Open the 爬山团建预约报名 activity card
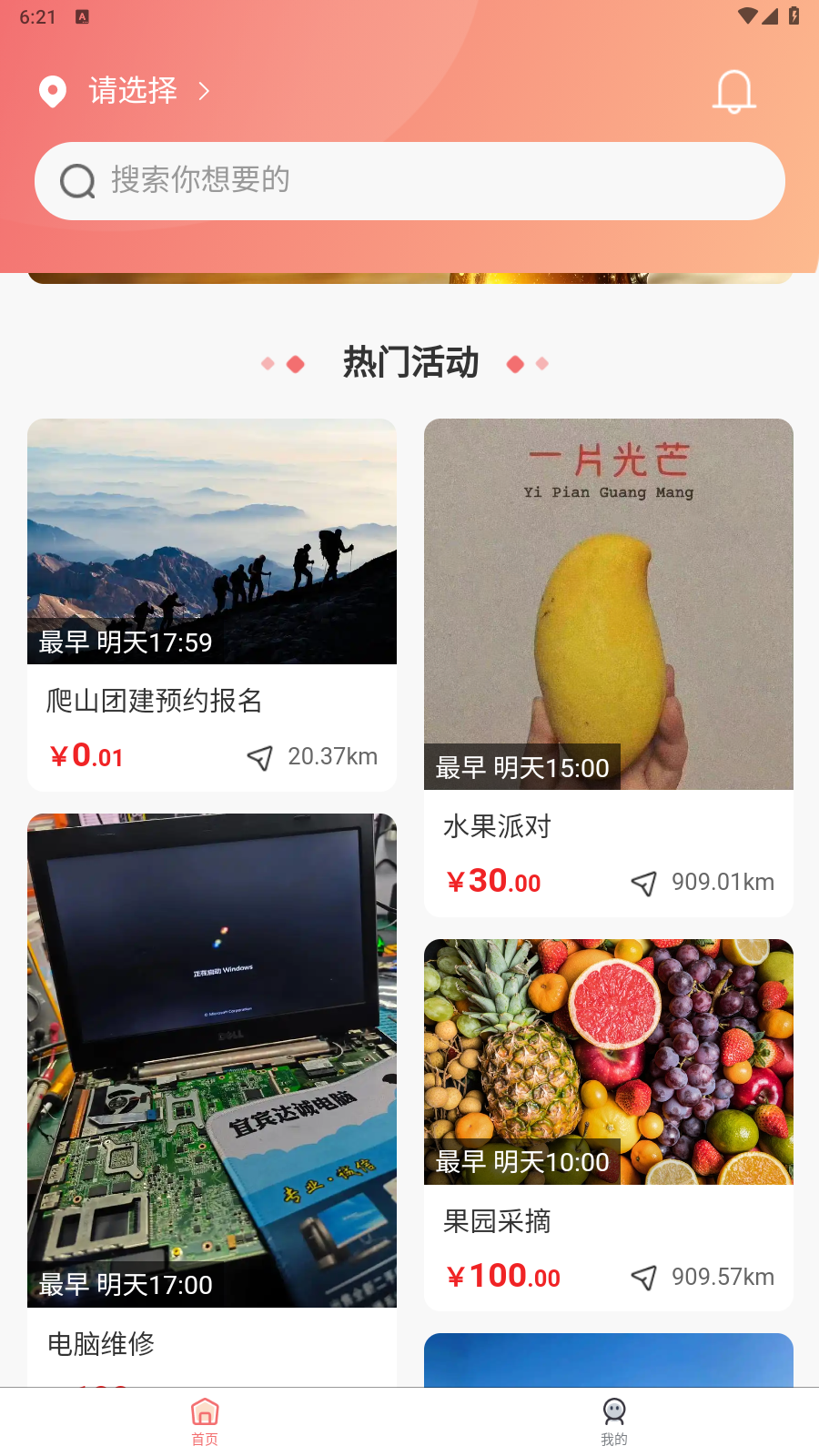Screen dimensions: 819x1456 point(211,601)
